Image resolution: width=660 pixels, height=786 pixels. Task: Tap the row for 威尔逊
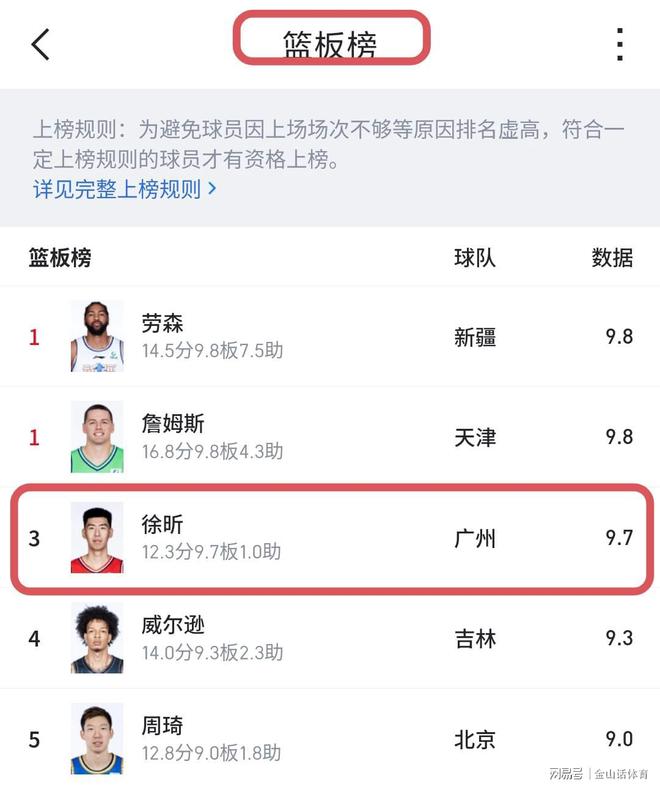[x=330, y=639]
